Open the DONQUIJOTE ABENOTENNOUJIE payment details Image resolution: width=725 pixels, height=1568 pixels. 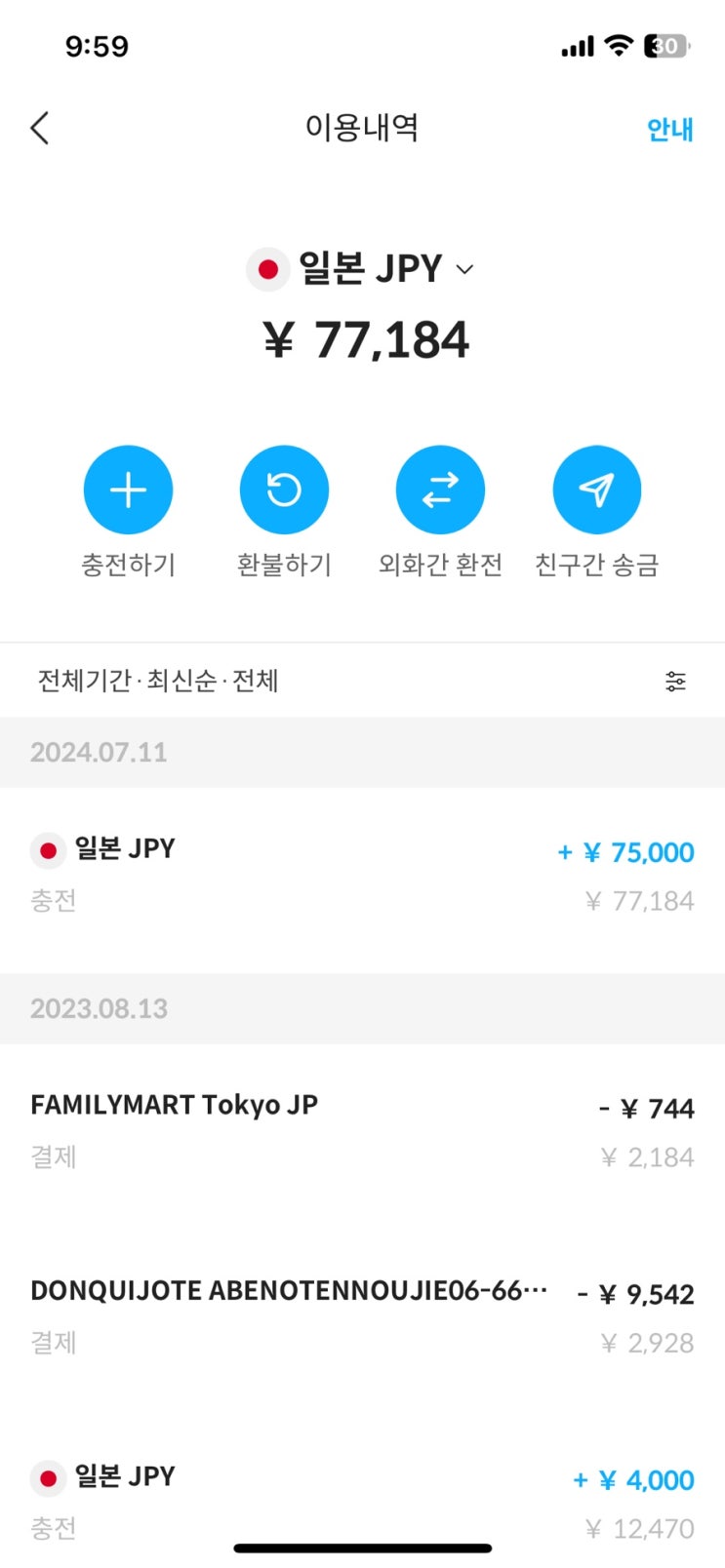362,1316
